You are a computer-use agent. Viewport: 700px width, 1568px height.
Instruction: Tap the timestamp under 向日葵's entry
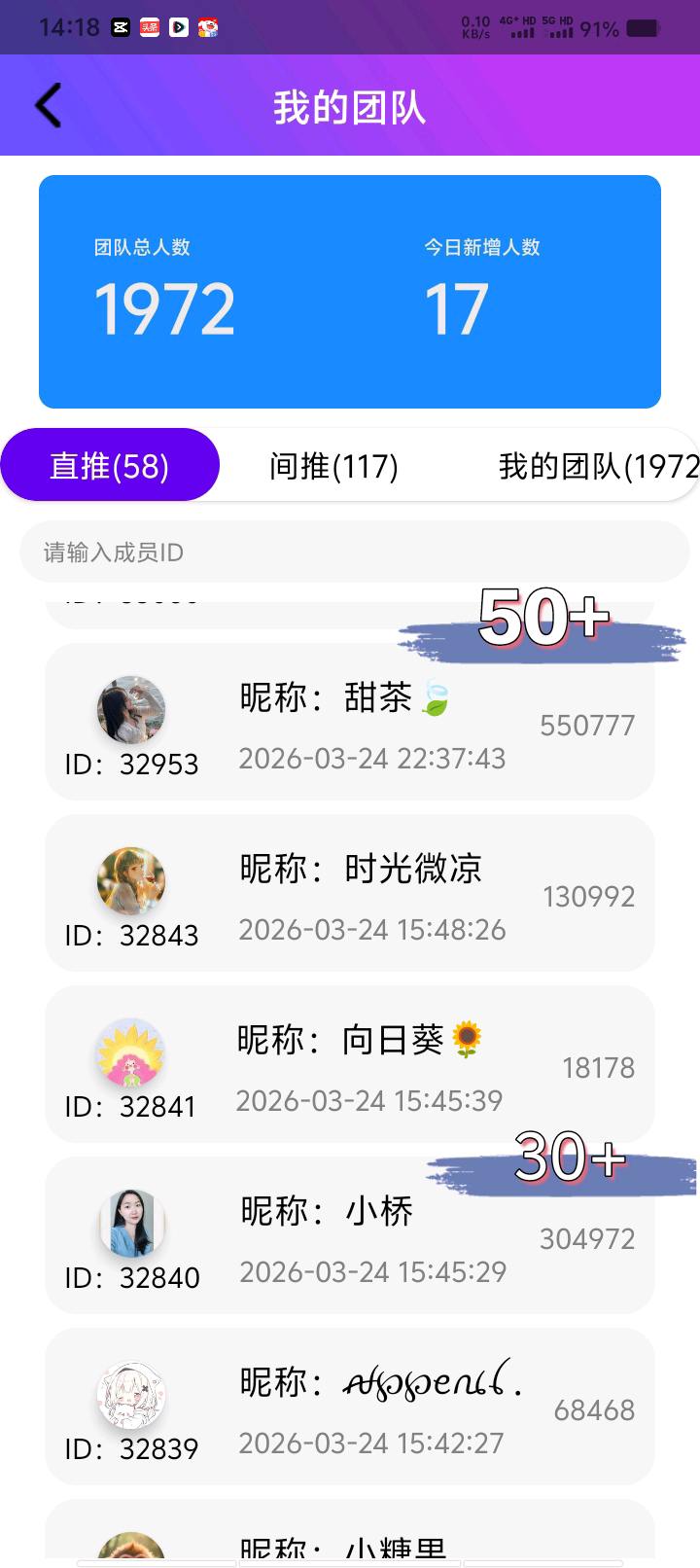click(x=370, y=1100)
